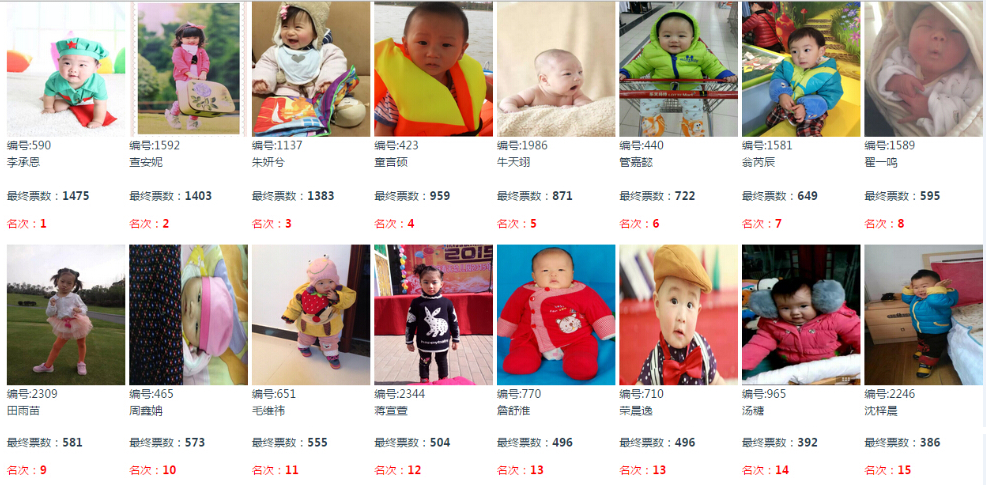
Task: Open contestant photo number 965
Action: coord(801,315)
